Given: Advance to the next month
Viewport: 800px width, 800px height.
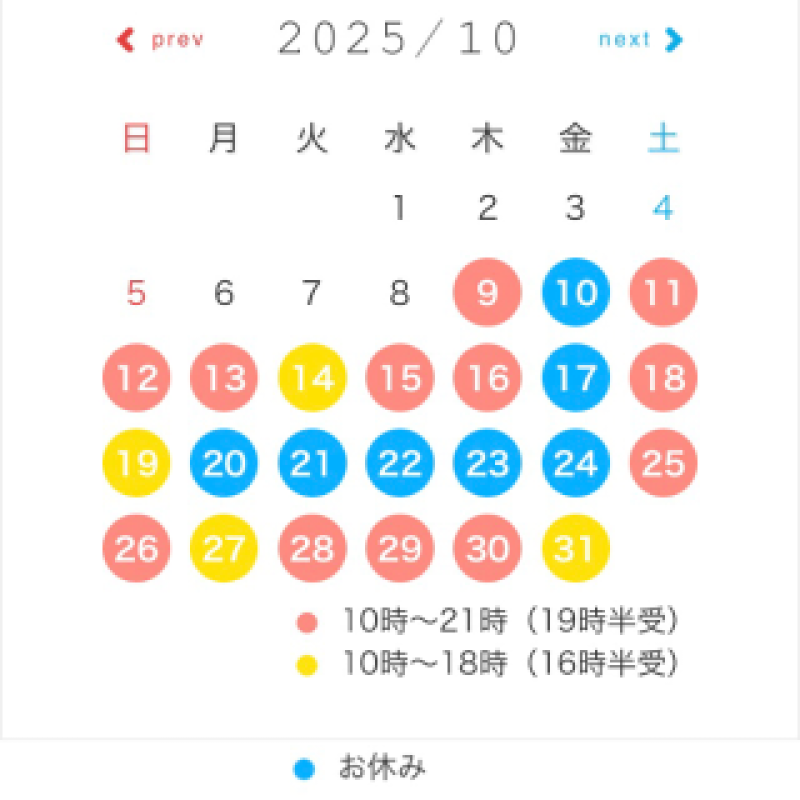Looking at the screenshot, I should [640, 40].
